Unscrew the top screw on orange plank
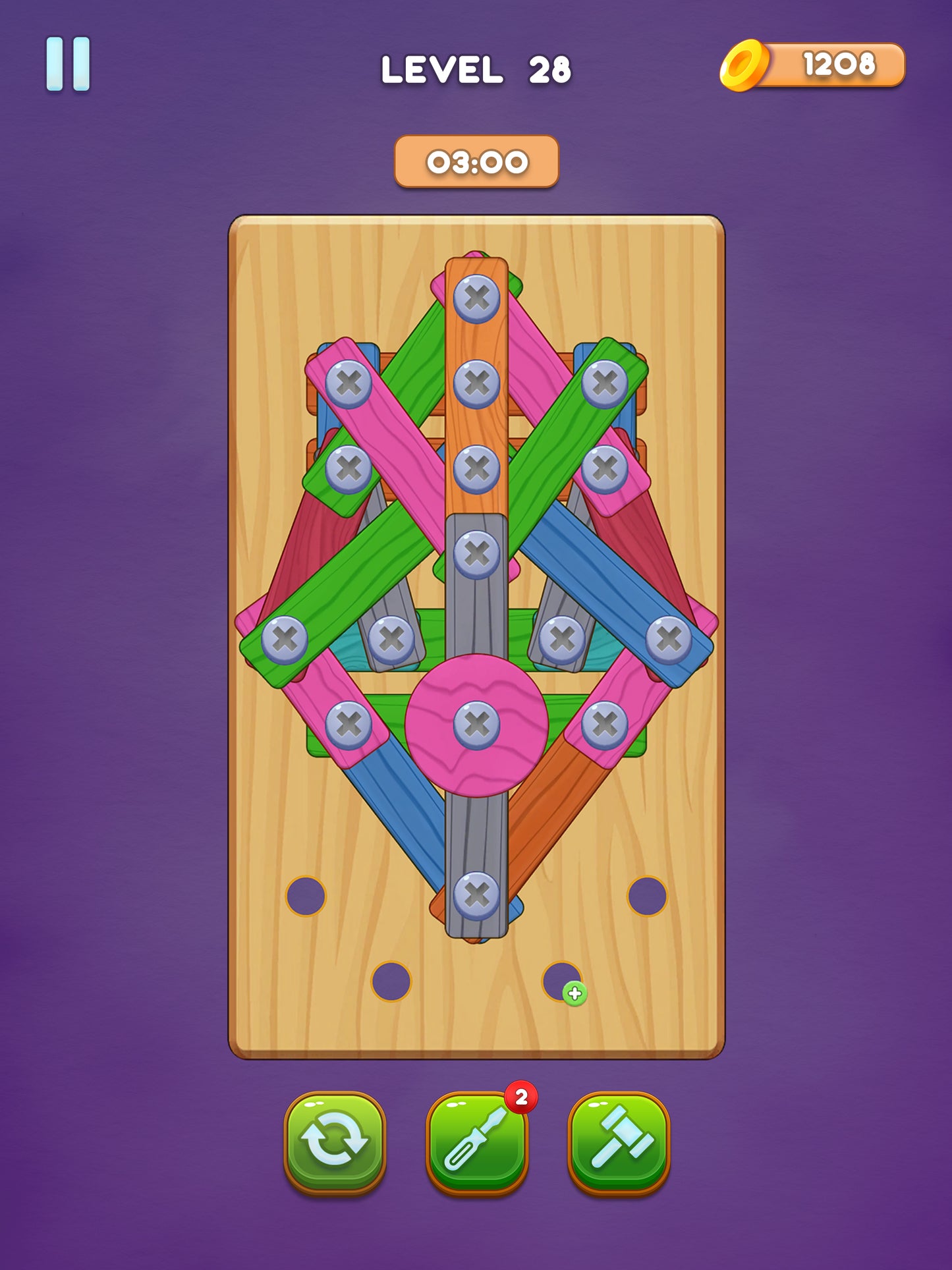This screenshot has width=952, height=1270. click(476, 298)
